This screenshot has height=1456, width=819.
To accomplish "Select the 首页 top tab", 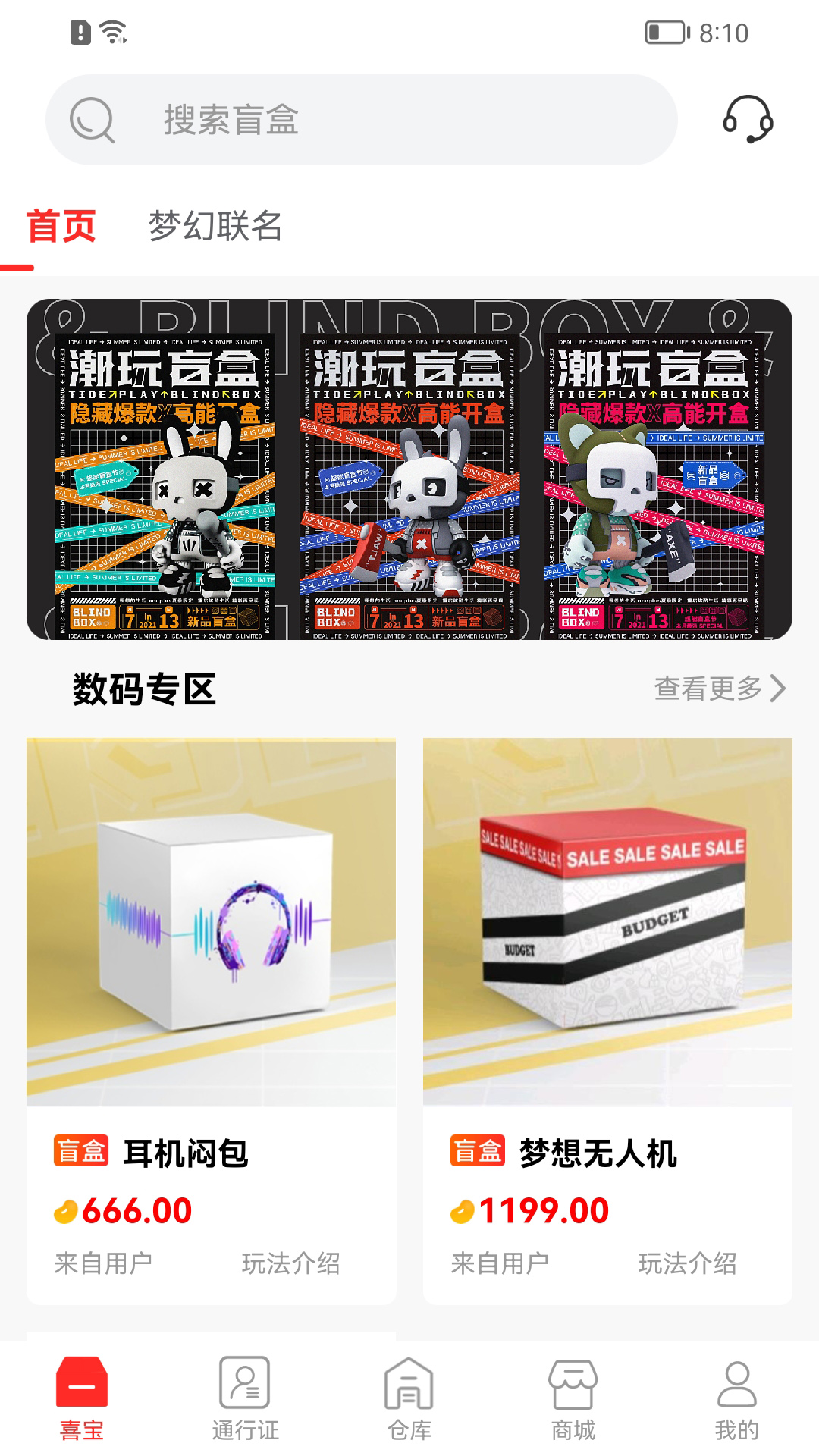I will pos(61,227).
